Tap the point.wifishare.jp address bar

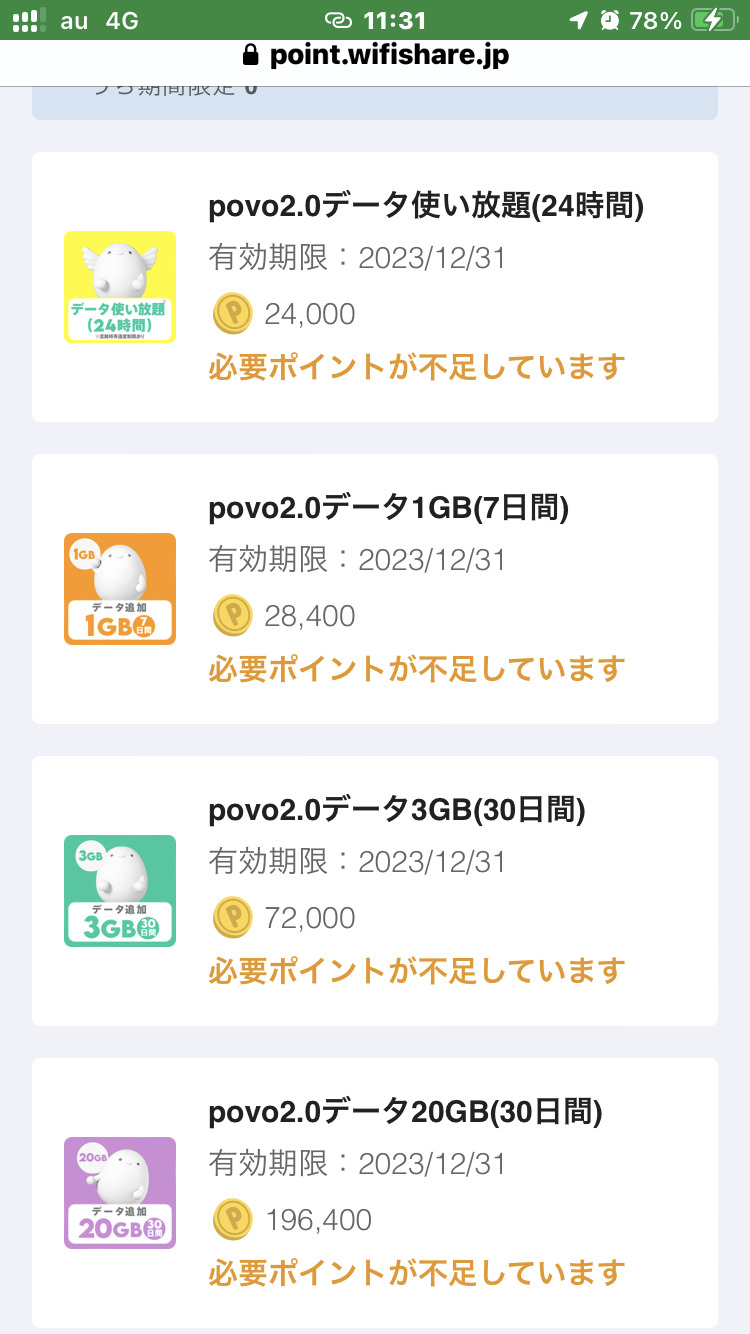375,55
